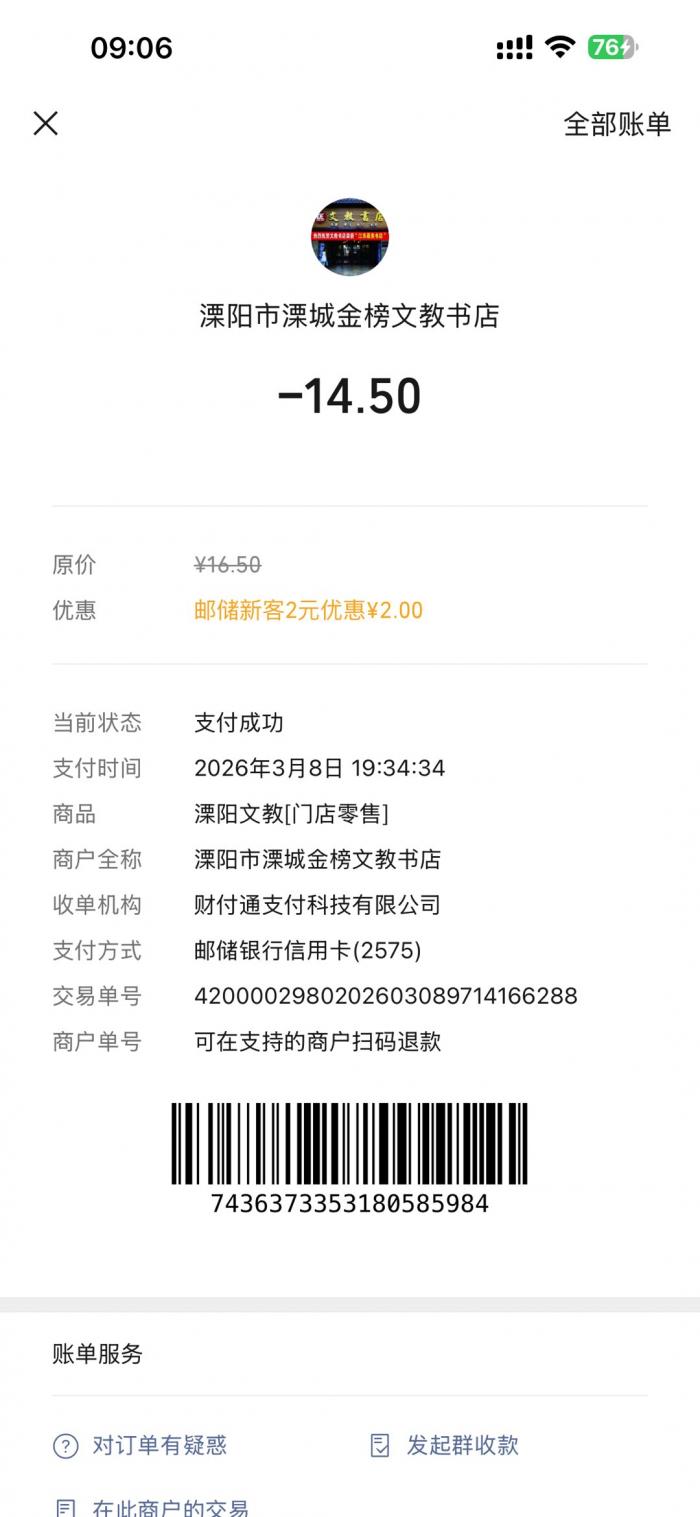700x1517 pixels.
Task: Select 对订单有疑惑 for order help
Action: [x=140, y=1445]
